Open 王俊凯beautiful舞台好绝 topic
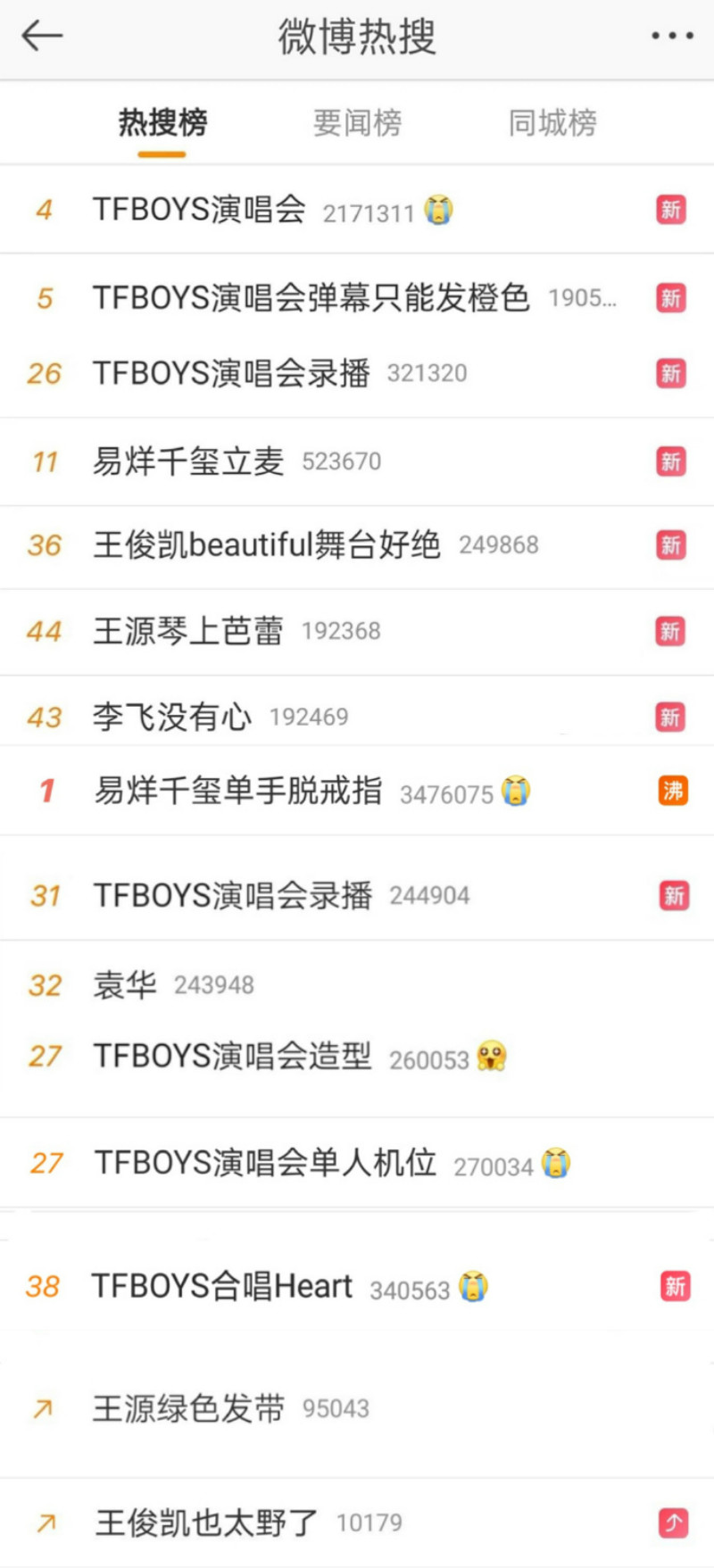This screenshot has width=714, height=1568. 267,544
